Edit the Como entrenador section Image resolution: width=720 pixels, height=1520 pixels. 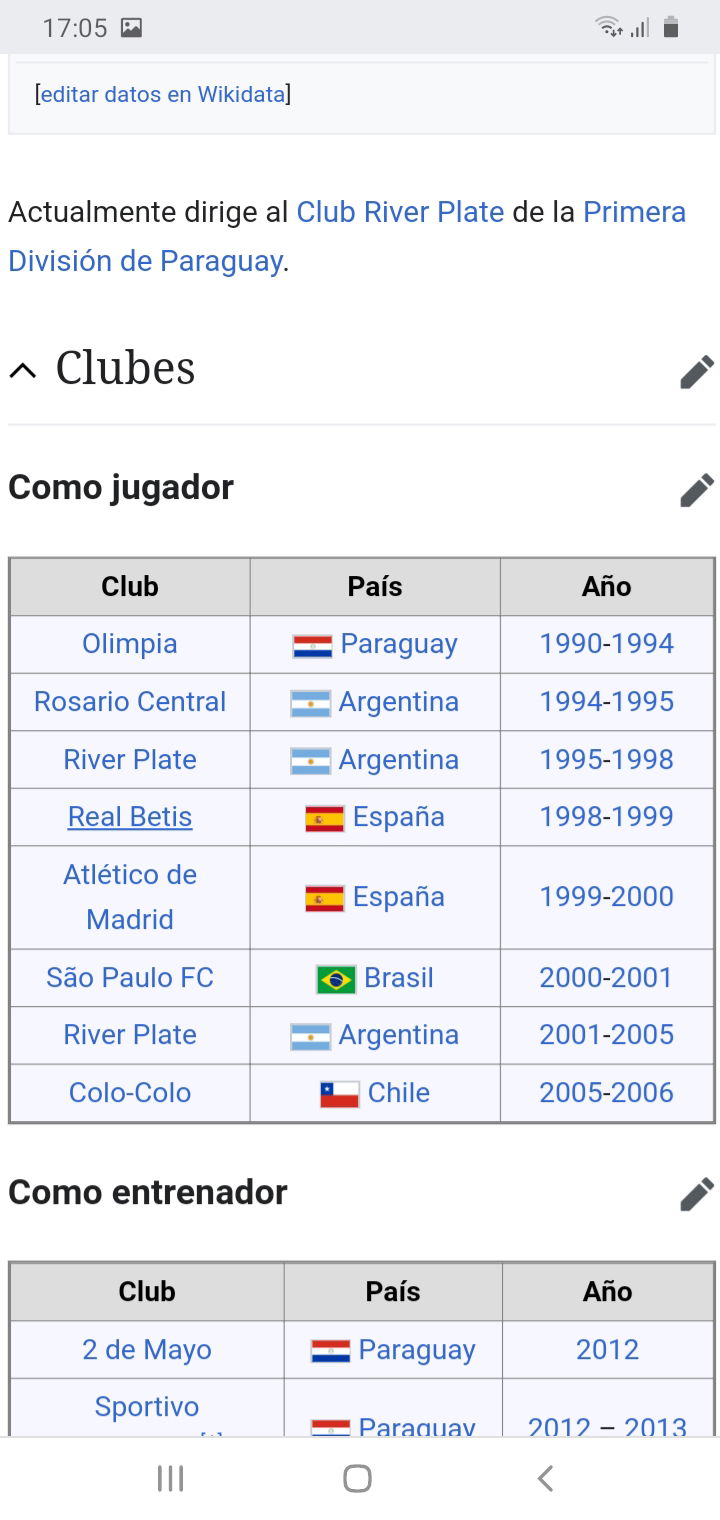697,1194
